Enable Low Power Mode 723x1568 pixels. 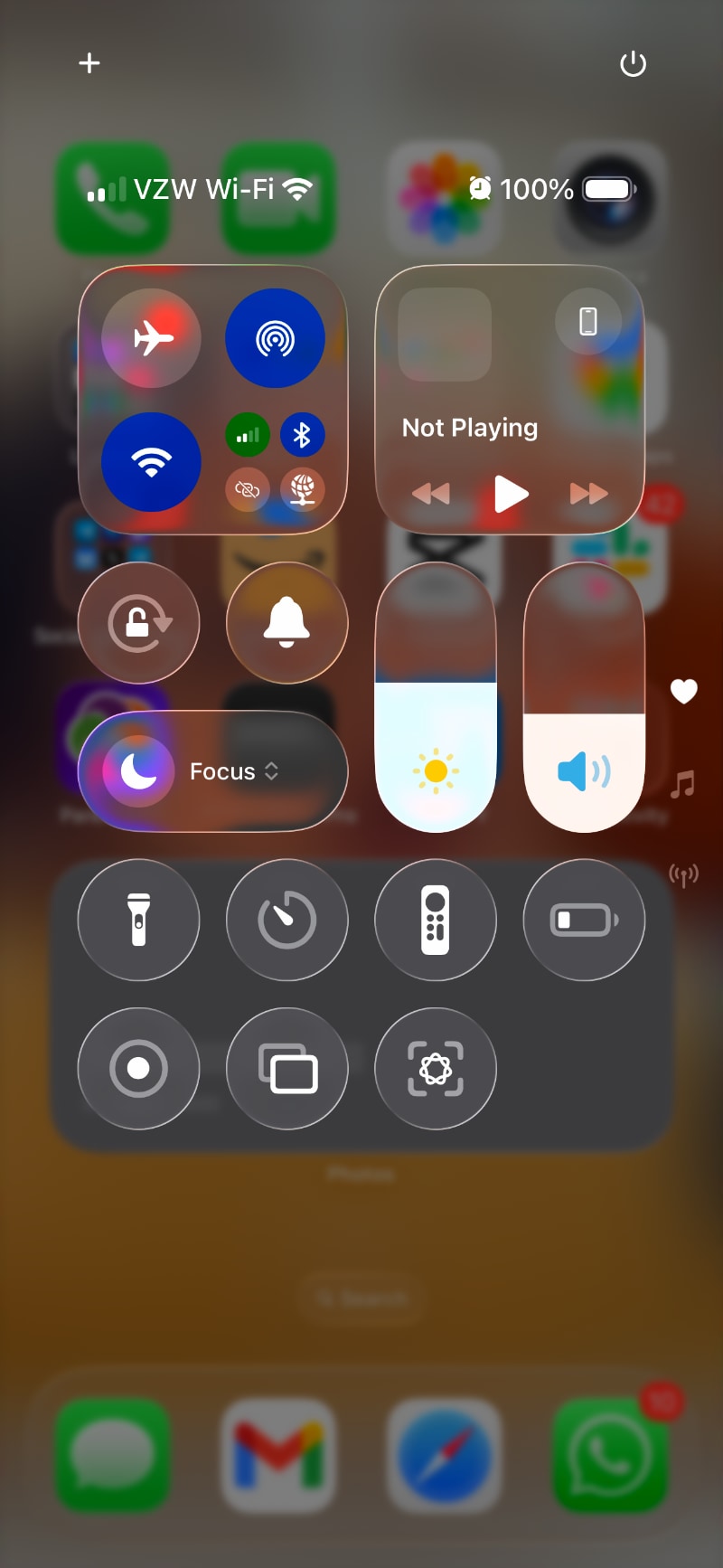pyautogui.click(x=584, y=920)
